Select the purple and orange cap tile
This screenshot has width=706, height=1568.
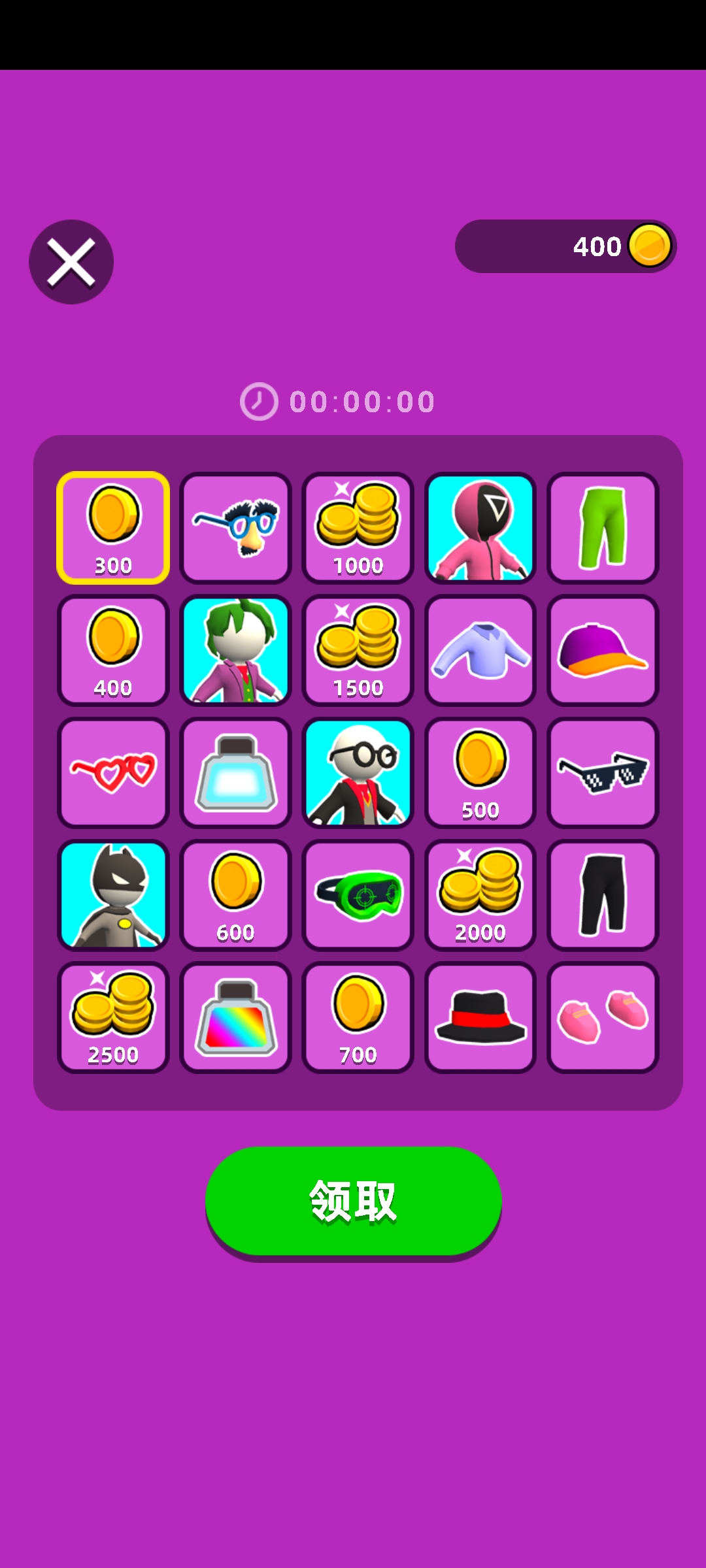603,650
